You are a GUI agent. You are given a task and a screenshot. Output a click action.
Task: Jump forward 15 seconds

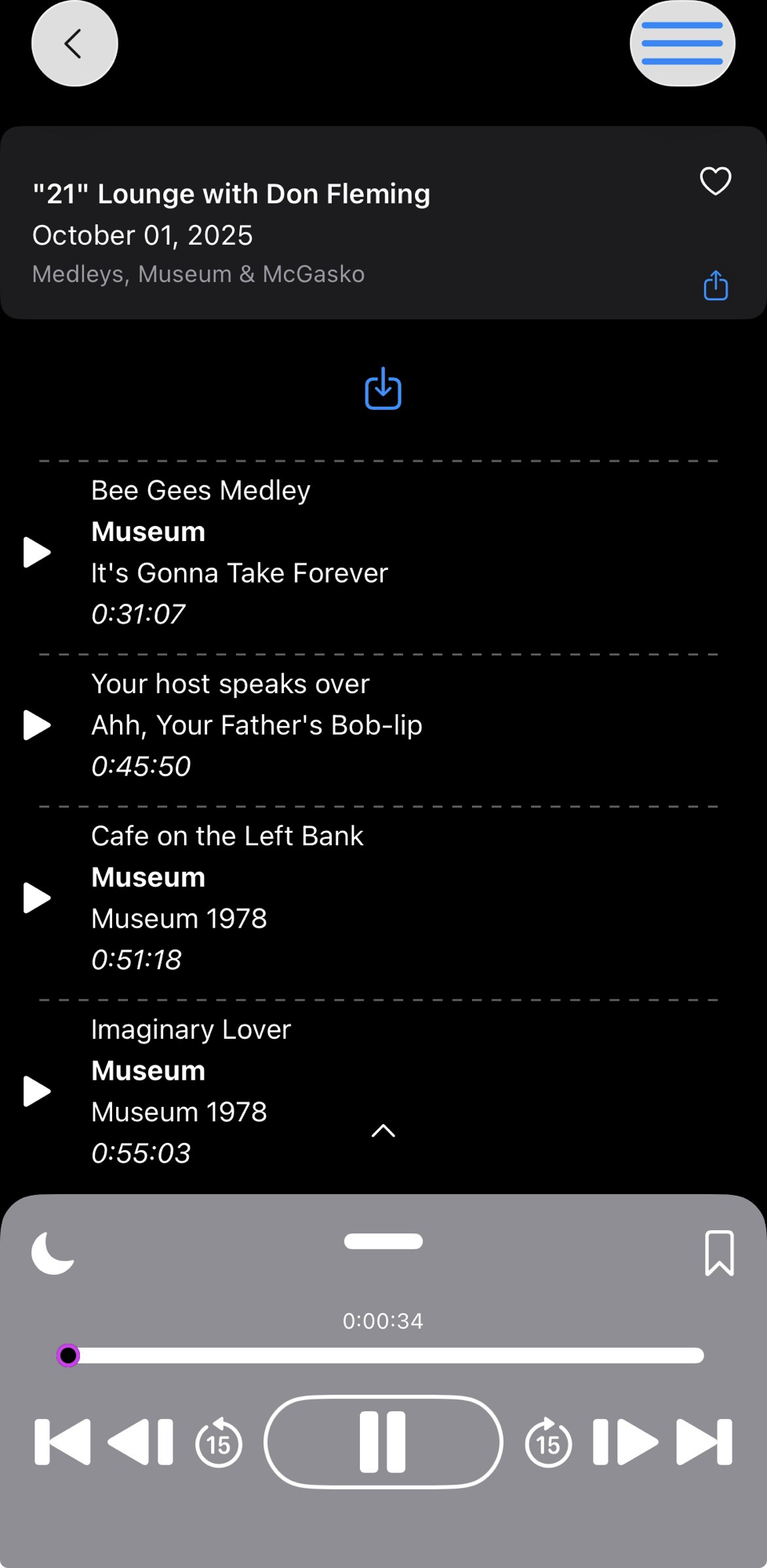click(x=547, y=1443)
